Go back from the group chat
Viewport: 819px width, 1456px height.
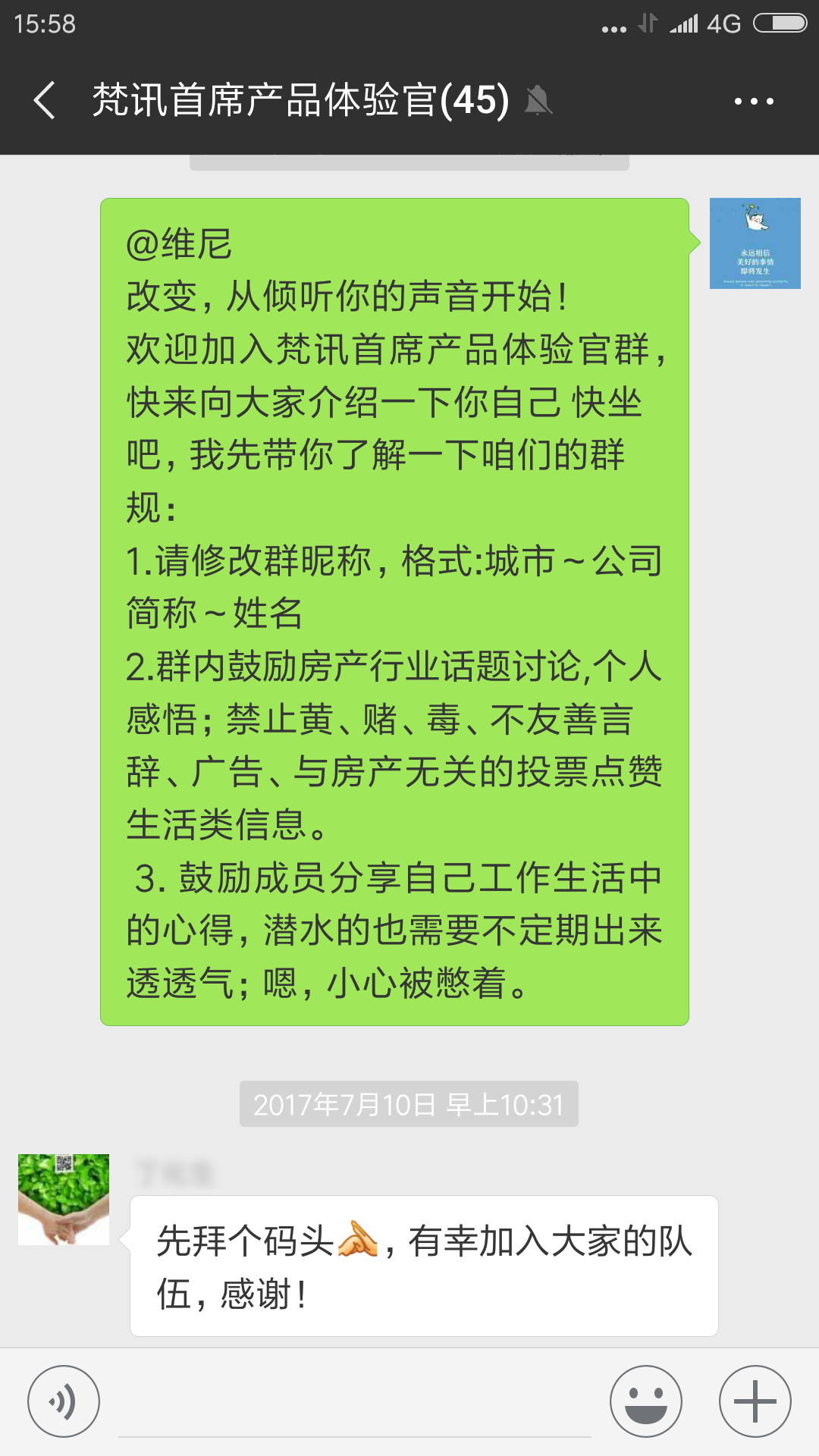pyautogui.click(x=45, y=101)
